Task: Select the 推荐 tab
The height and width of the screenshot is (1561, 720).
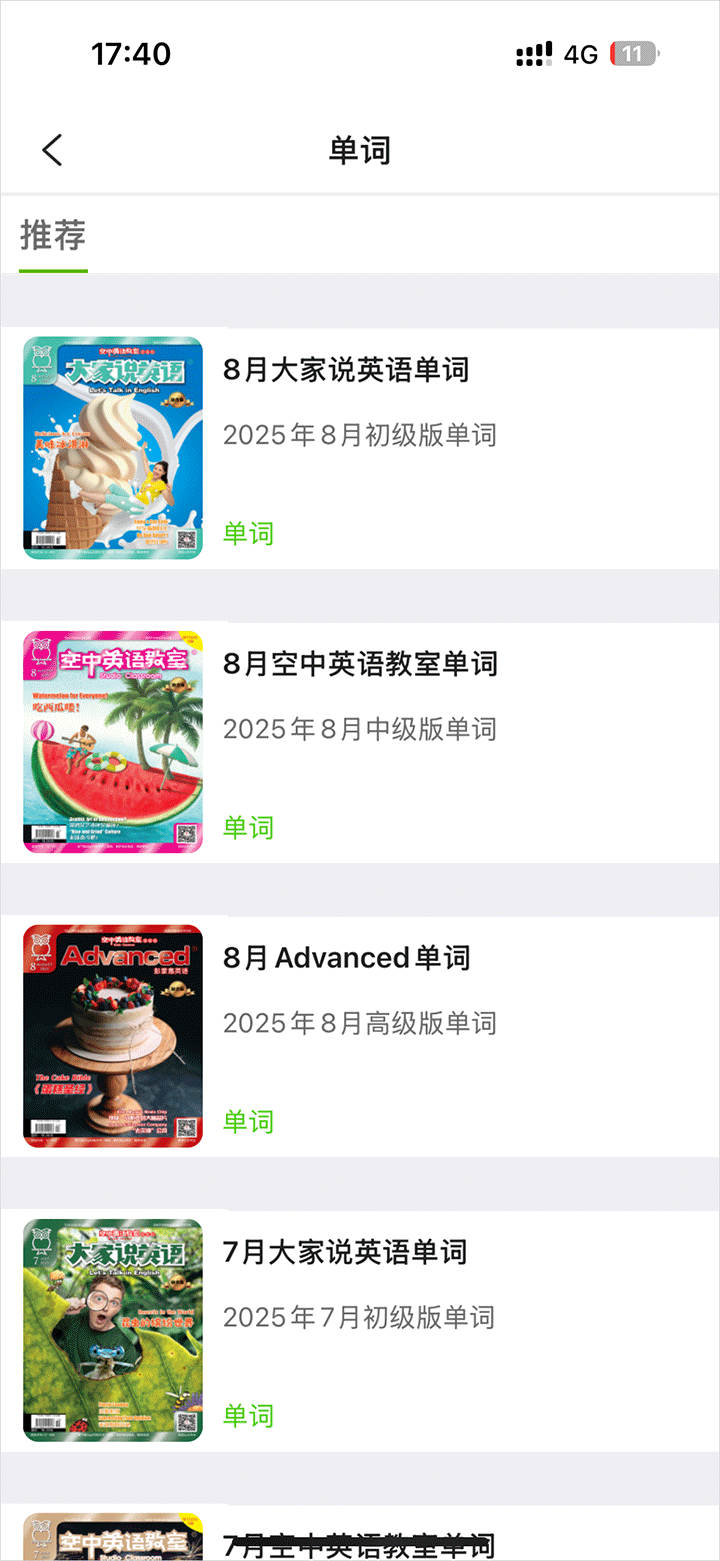Action: tap(54, 237)
